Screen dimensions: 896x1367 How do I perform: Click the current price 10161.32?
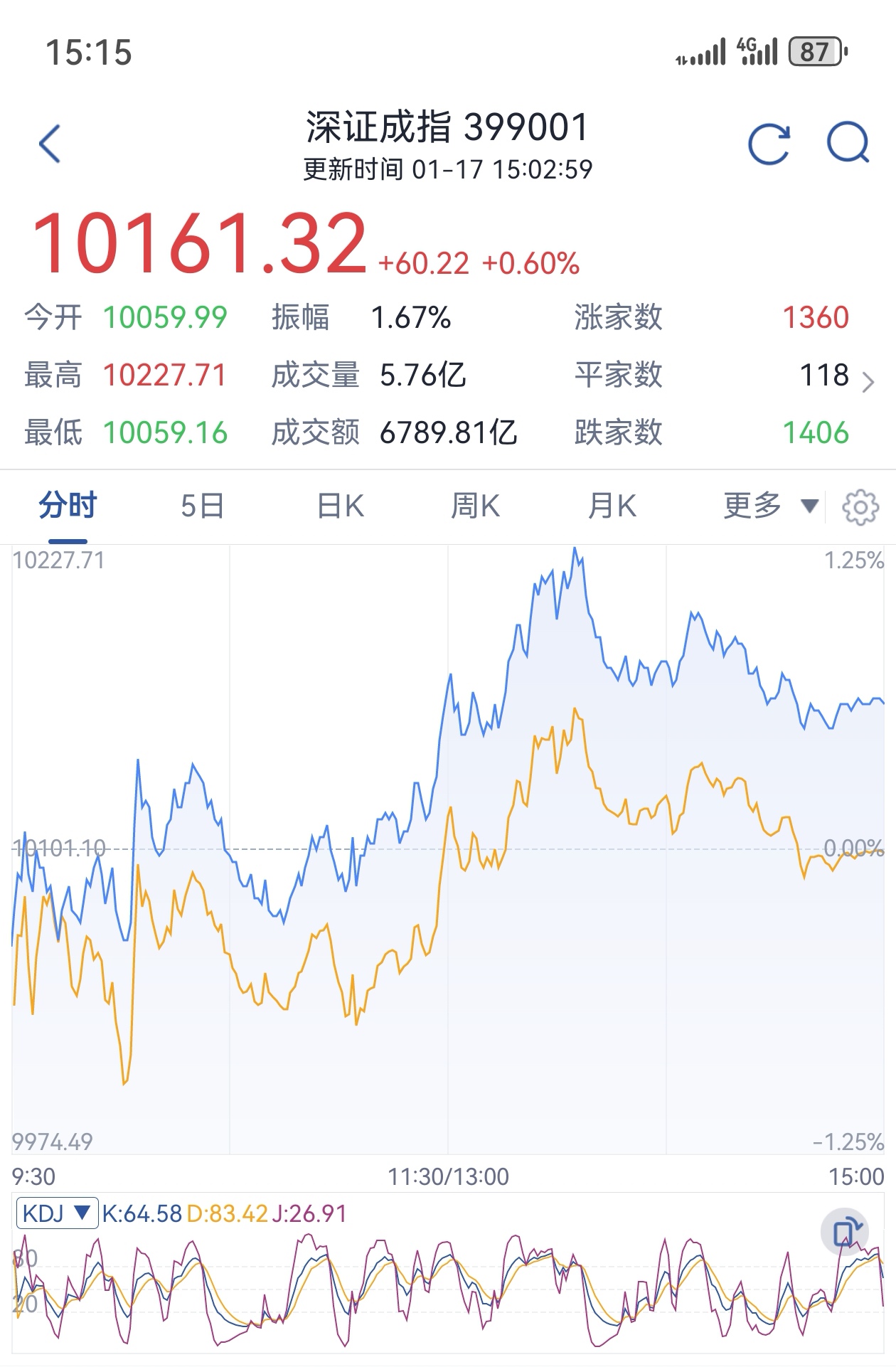[198, 240]
